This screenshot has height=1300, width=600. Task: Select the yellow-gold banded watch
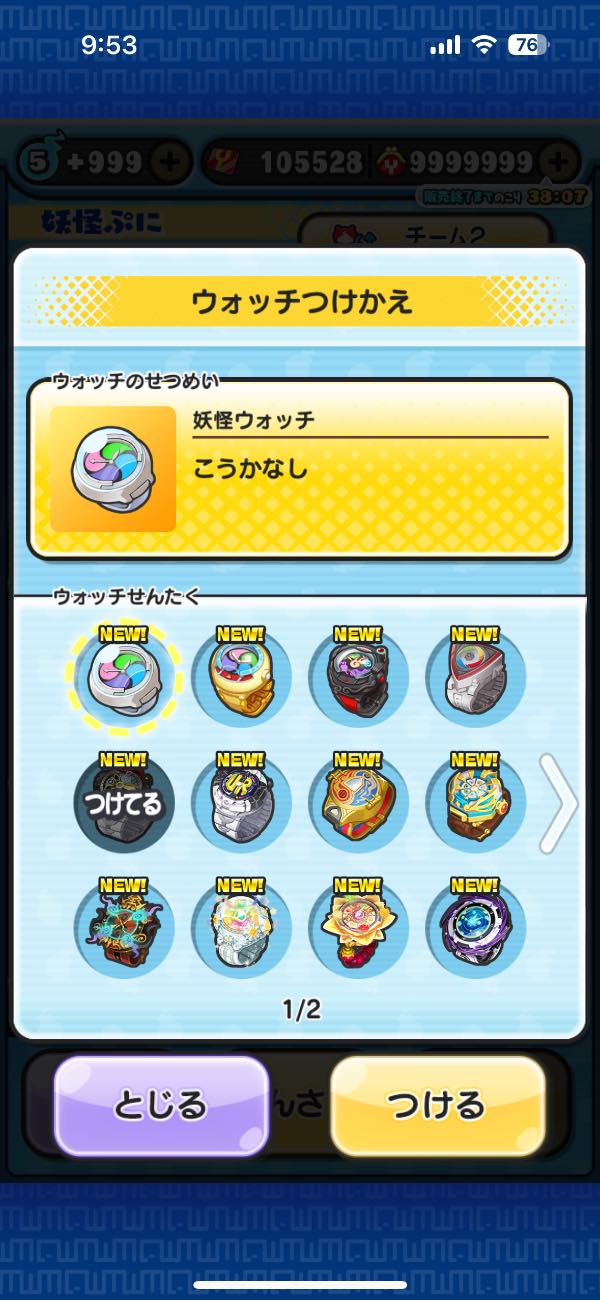(x=241, y=676)
